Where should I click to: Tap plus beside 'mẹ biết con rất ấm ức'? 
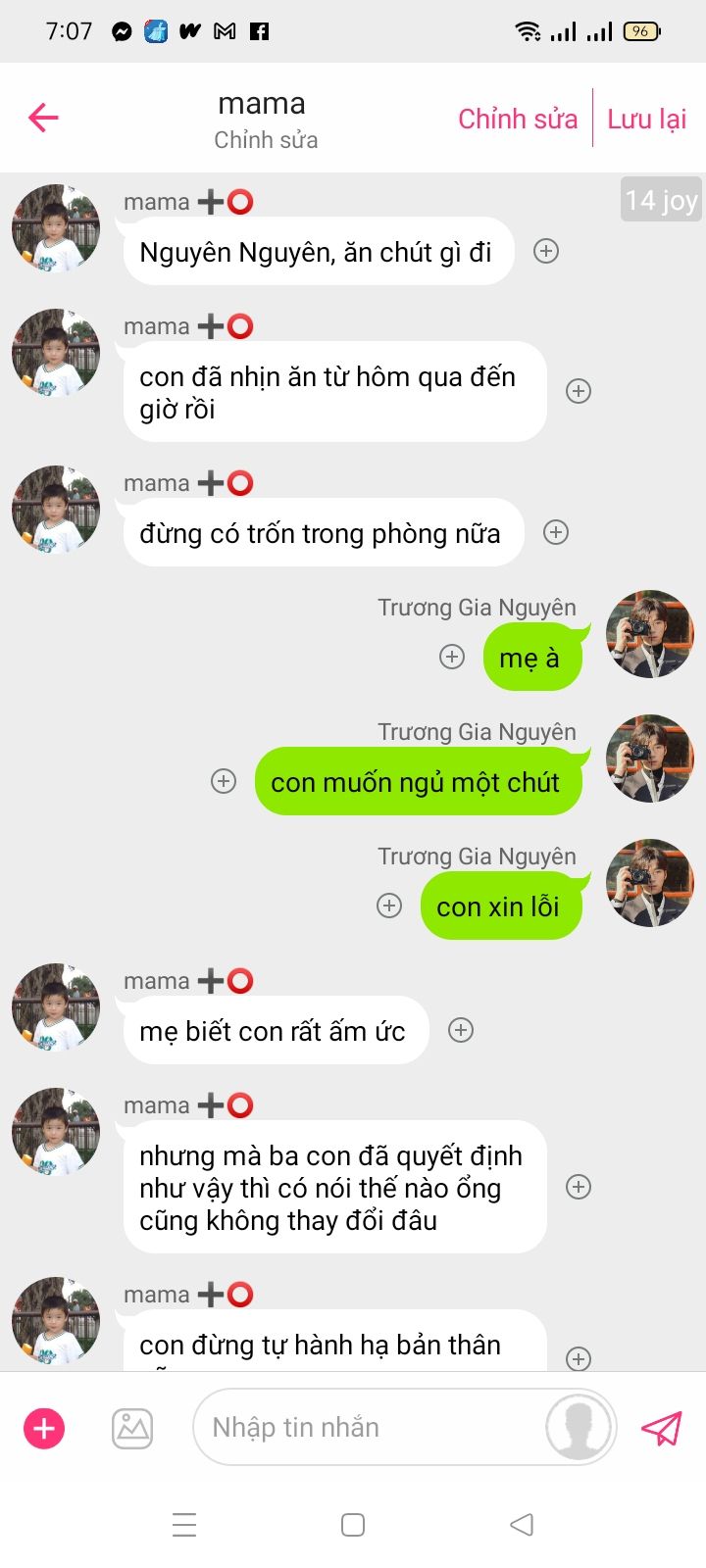pyautogui.click(x=461, y=1030)
